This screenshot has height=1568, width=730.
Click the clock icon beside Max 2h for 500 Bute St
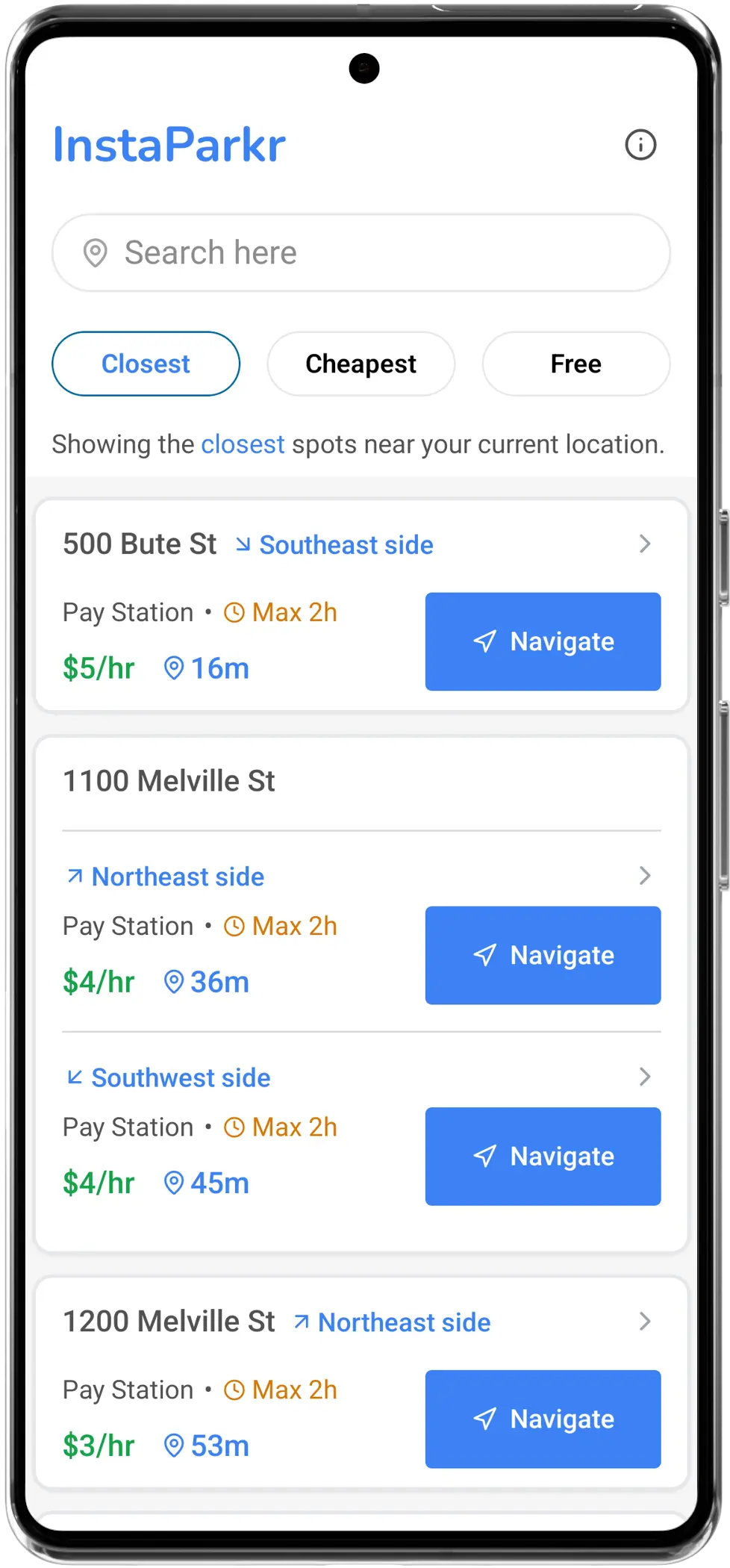tap(234, 612)
